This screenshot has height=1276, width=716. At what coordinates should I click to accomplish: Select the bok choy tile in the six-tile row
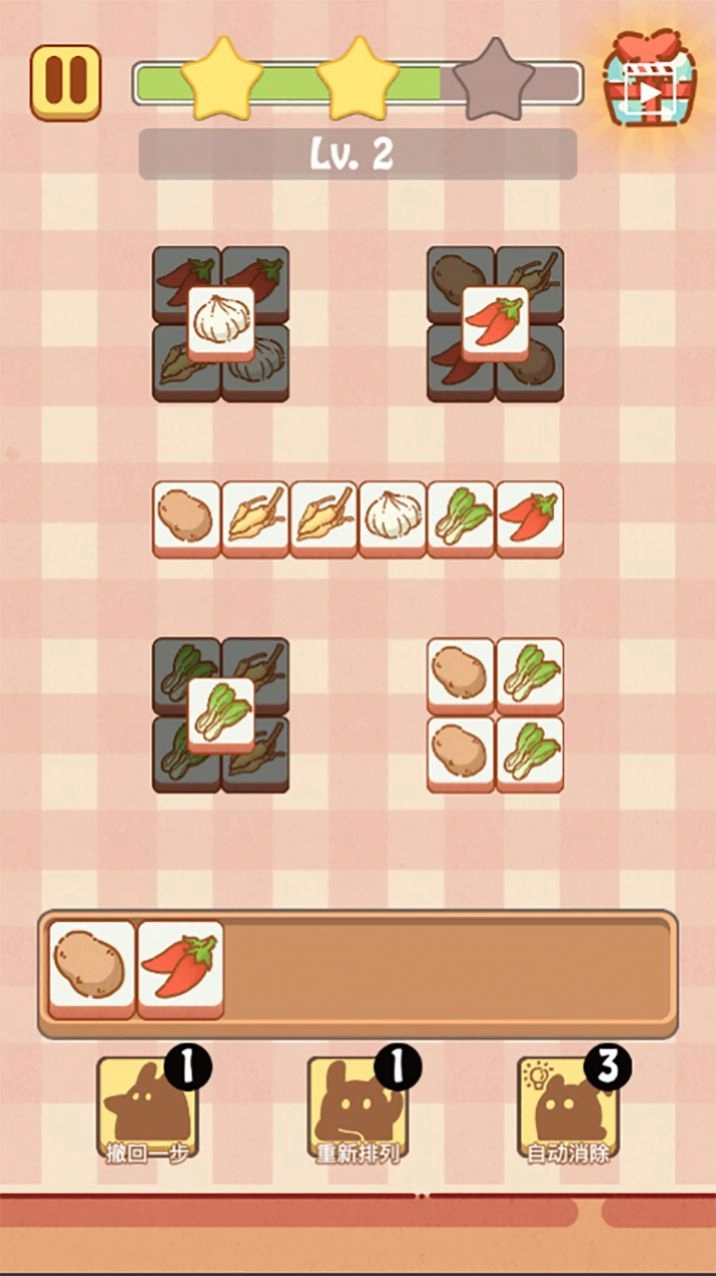[x=461, y=516]
